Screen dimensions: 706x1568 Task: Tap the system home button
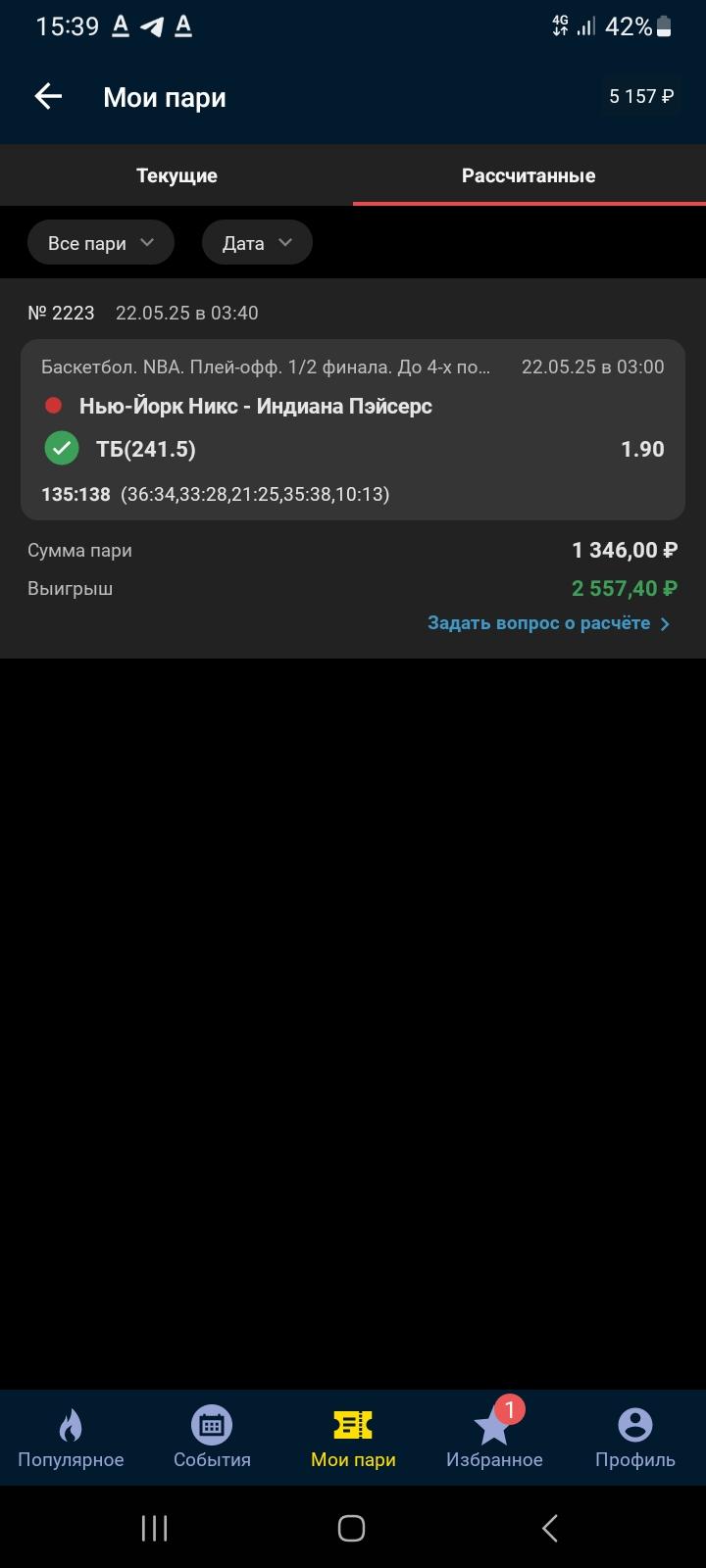point(351,1528)
